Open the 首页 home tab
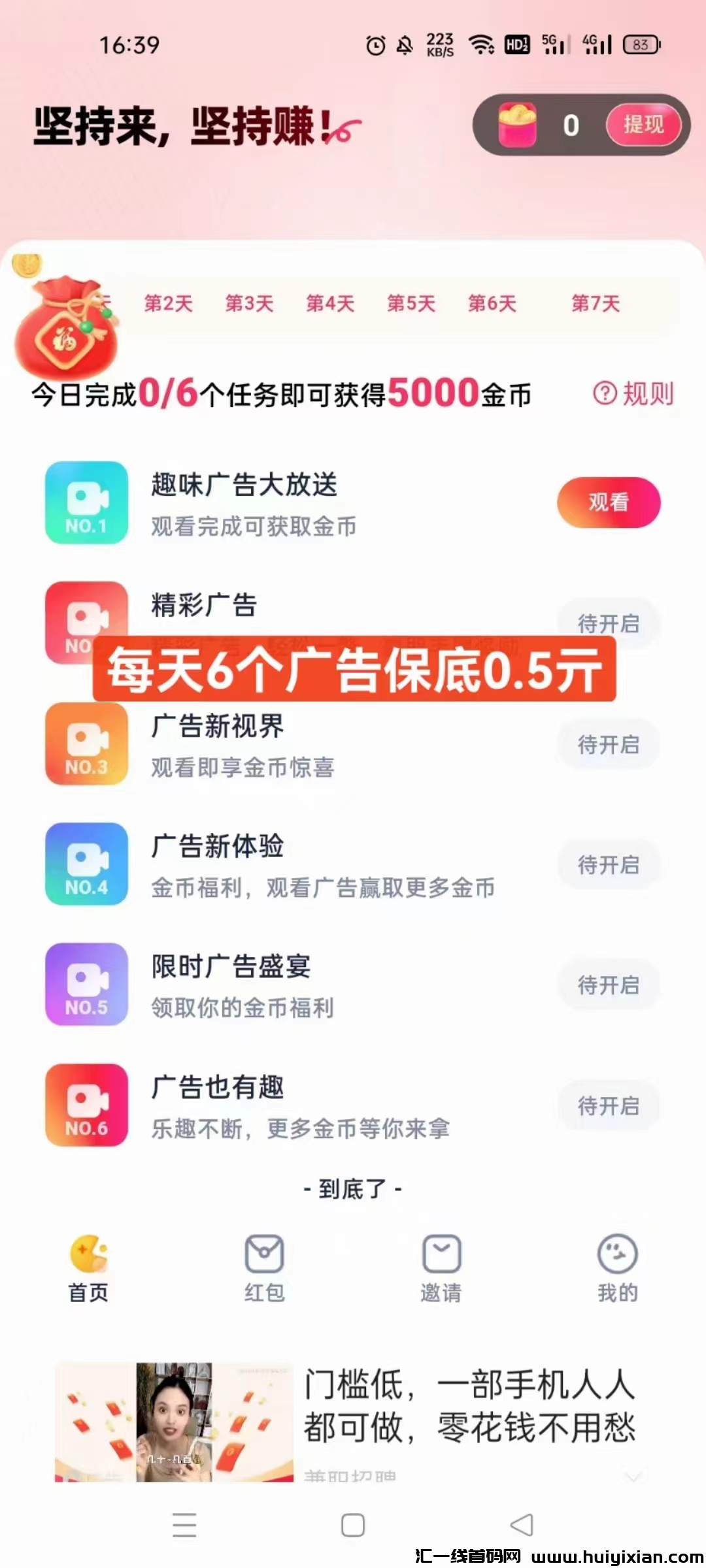This screenshot has width=706, height=1568. tap(88, 1253)
